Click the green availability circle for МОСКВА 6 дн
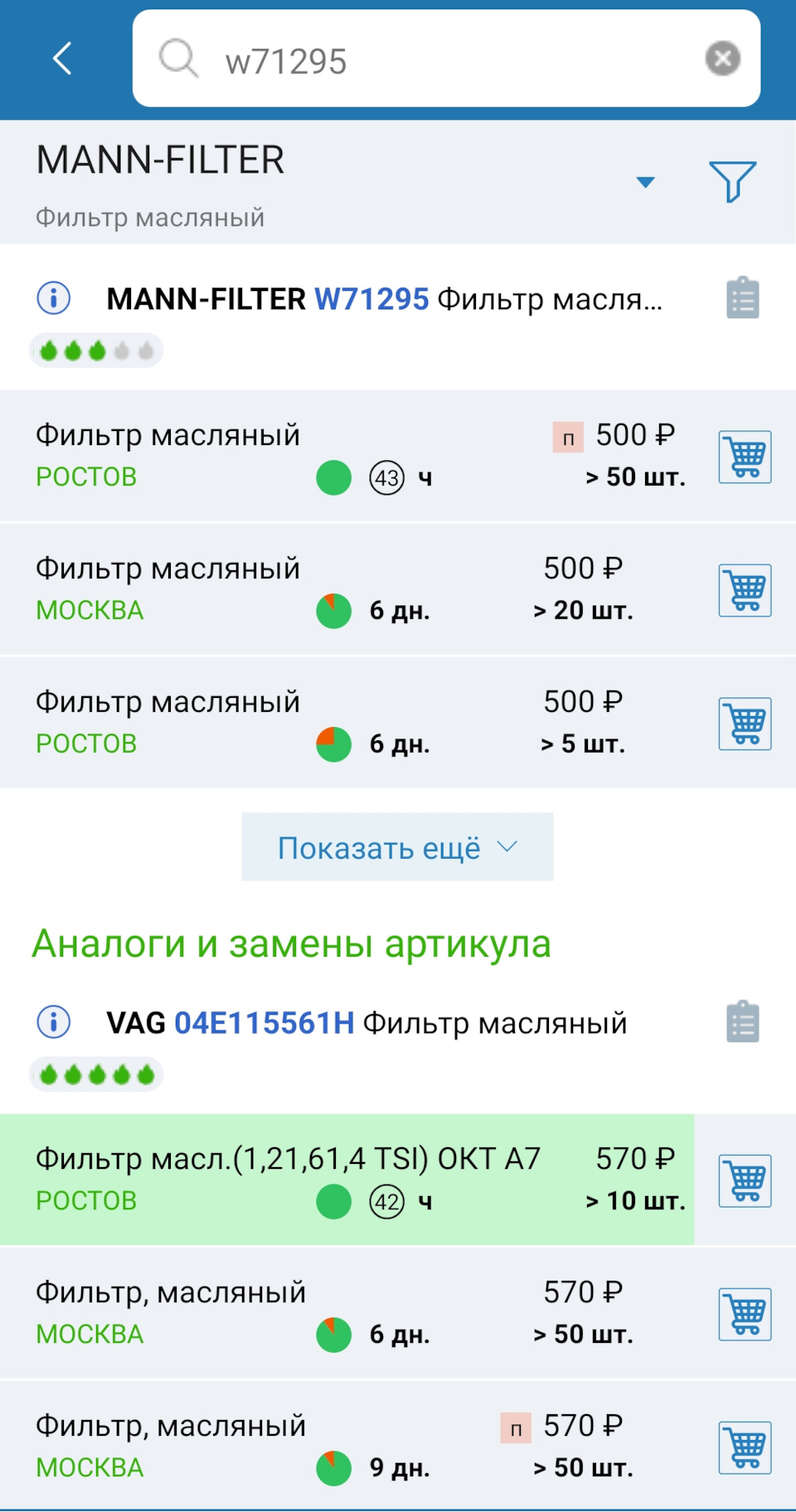Viewport: 796px width, 1512px height. point(332,610)
